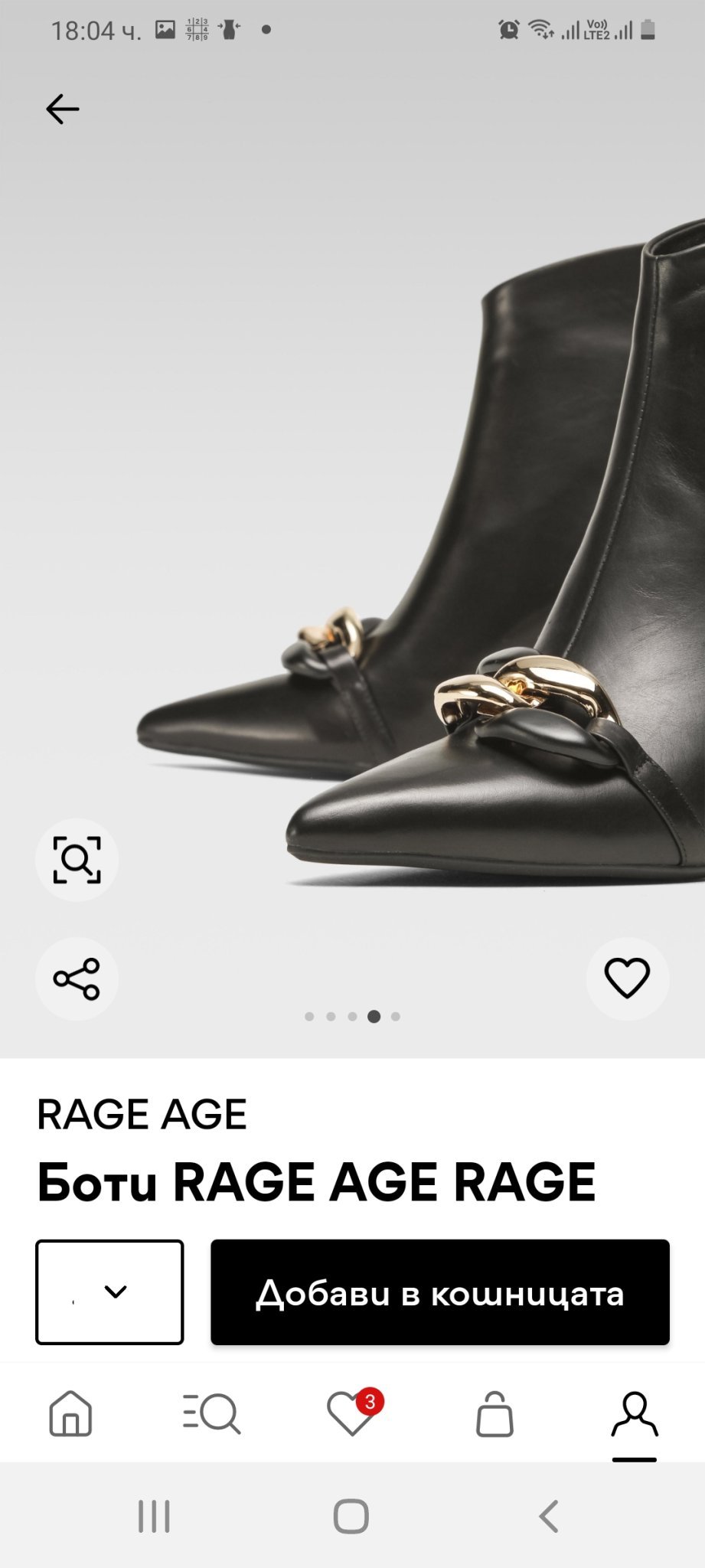Tap the system home button

[x=351, y=1516]
